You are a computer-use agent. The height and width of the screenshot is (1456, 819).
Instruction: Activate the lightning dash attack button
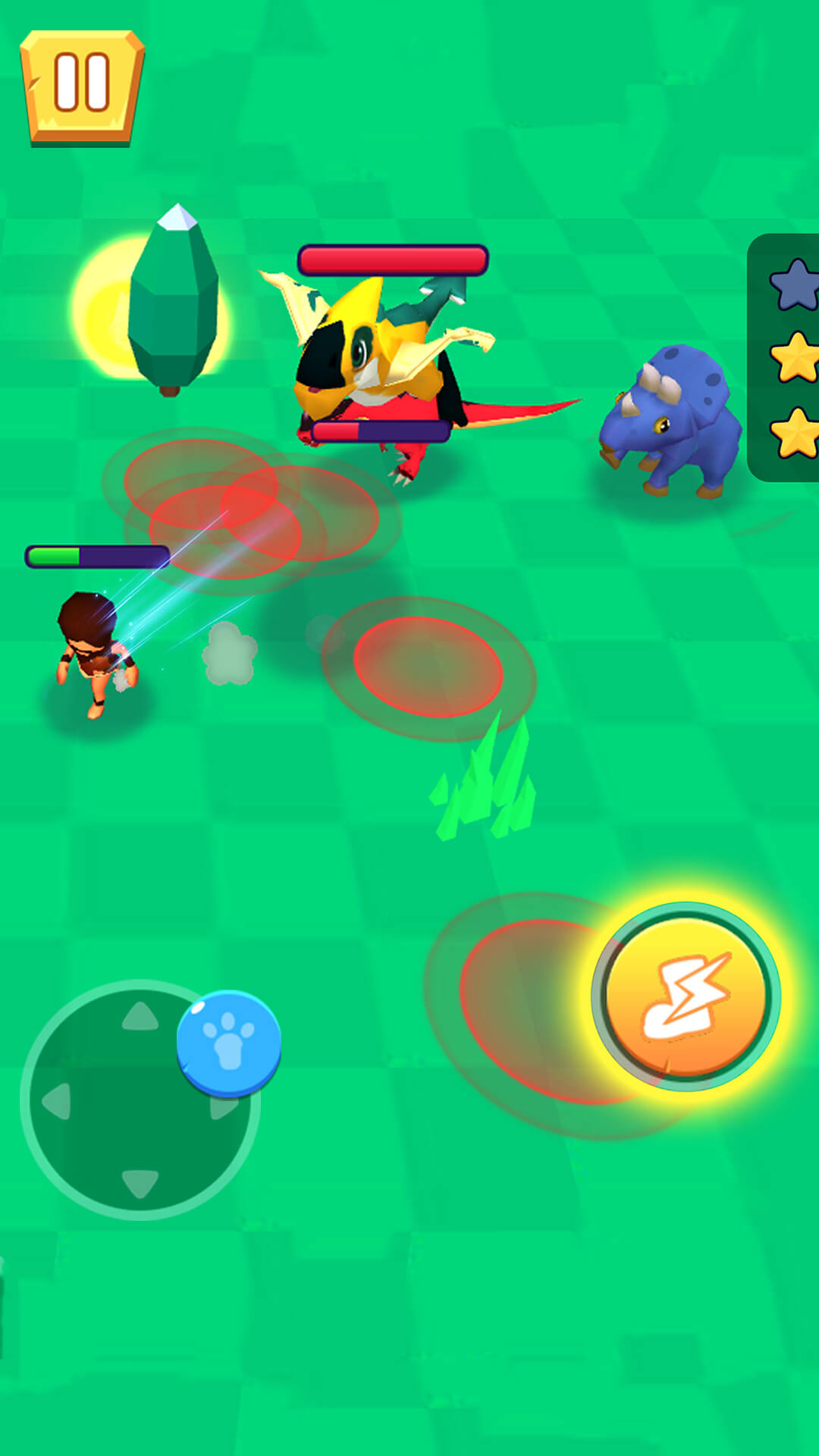[x=686, y=996]
